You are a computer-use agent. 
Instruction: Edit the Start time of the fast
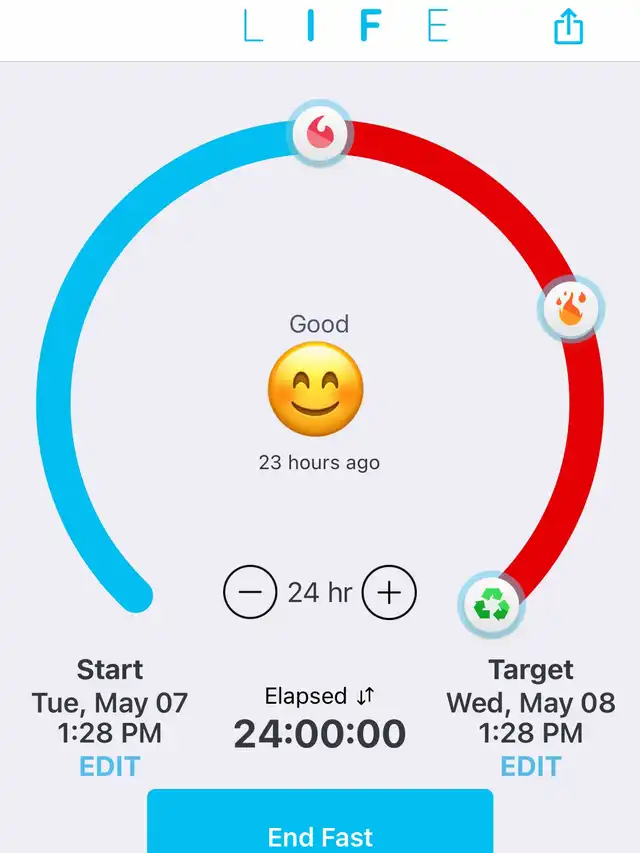(110, 766)
